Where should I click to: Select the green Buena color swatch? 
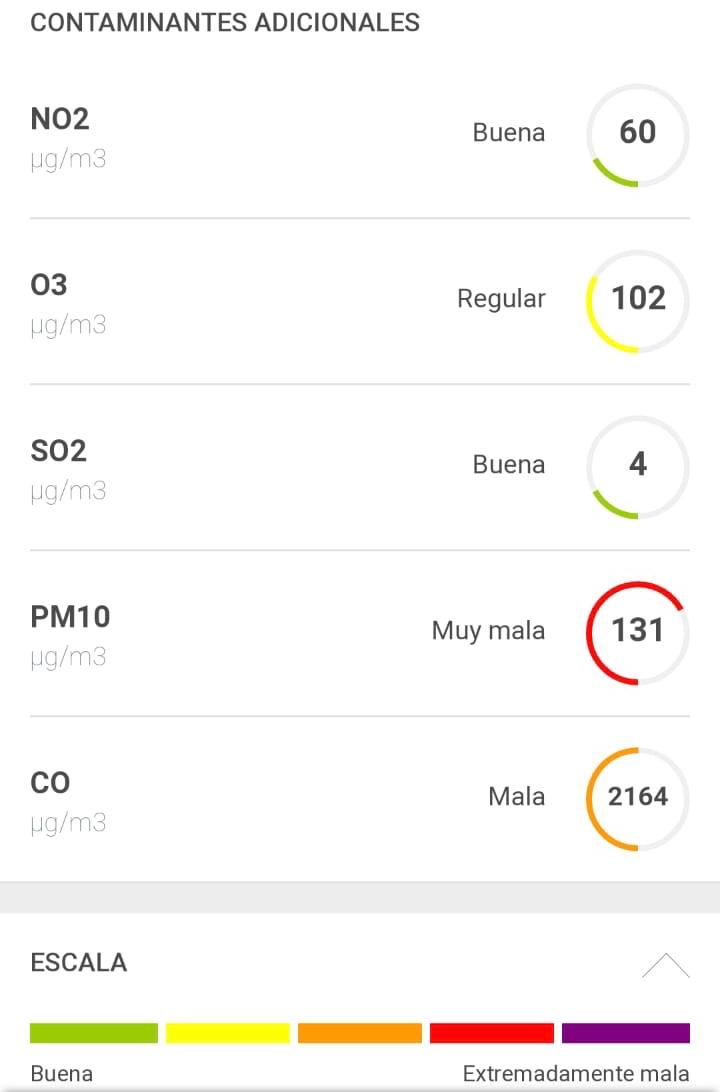pos(95,1032)
